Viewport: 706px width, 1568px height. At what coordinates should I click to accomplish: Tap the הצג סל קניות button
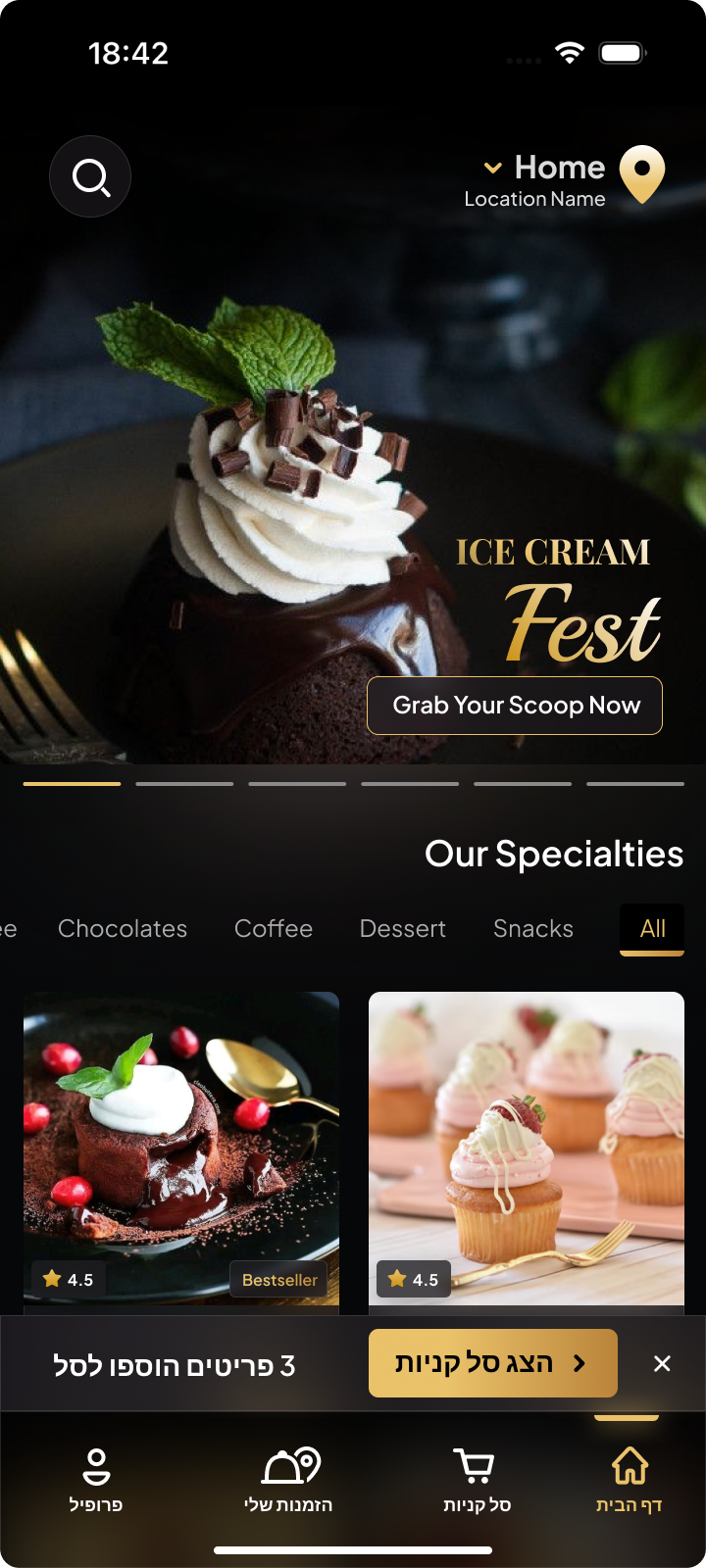coord(493,1363)
